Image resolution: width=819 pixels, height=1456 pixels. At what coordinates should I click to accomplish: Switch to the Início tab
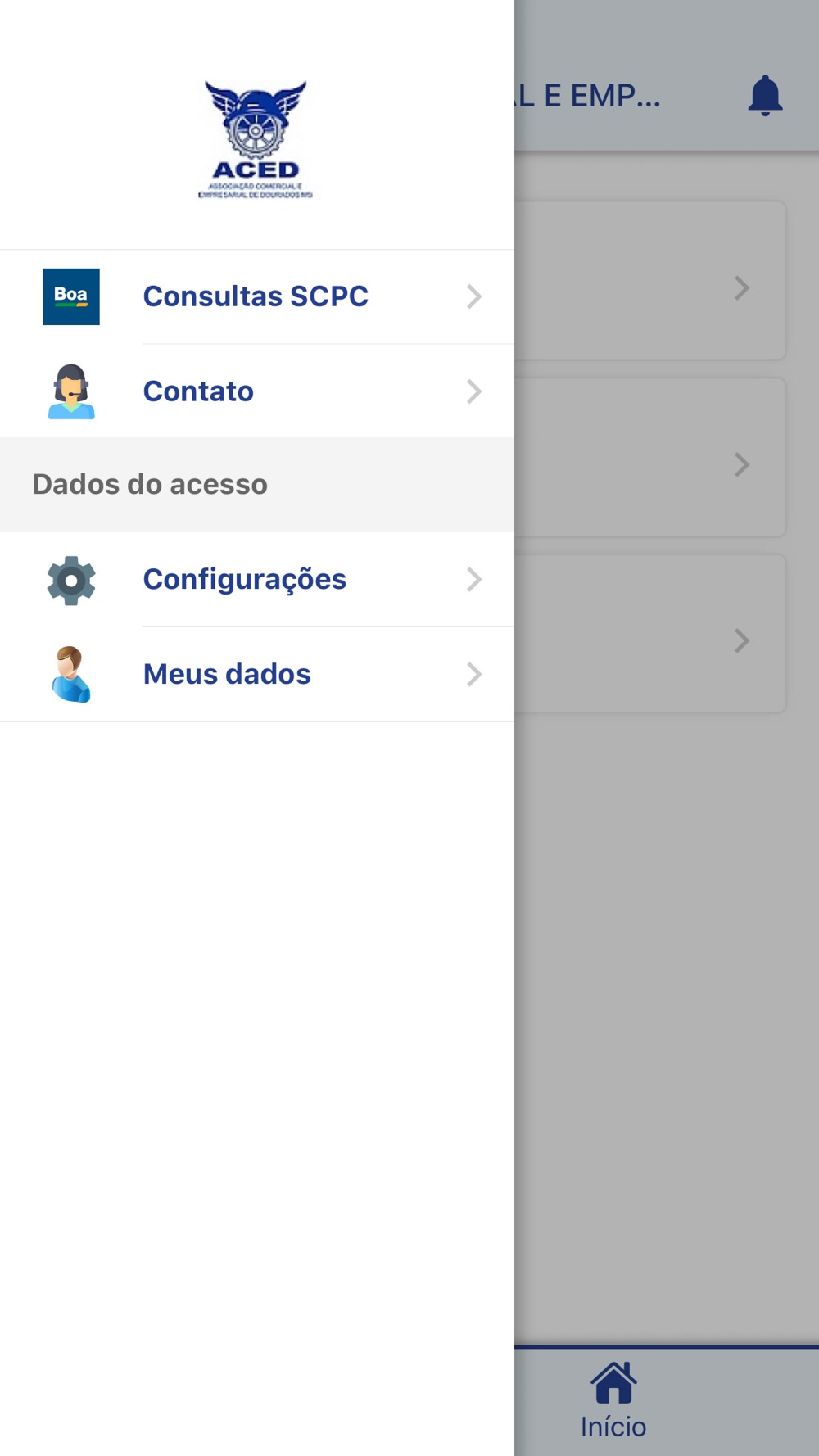(x=613, y=1401)
